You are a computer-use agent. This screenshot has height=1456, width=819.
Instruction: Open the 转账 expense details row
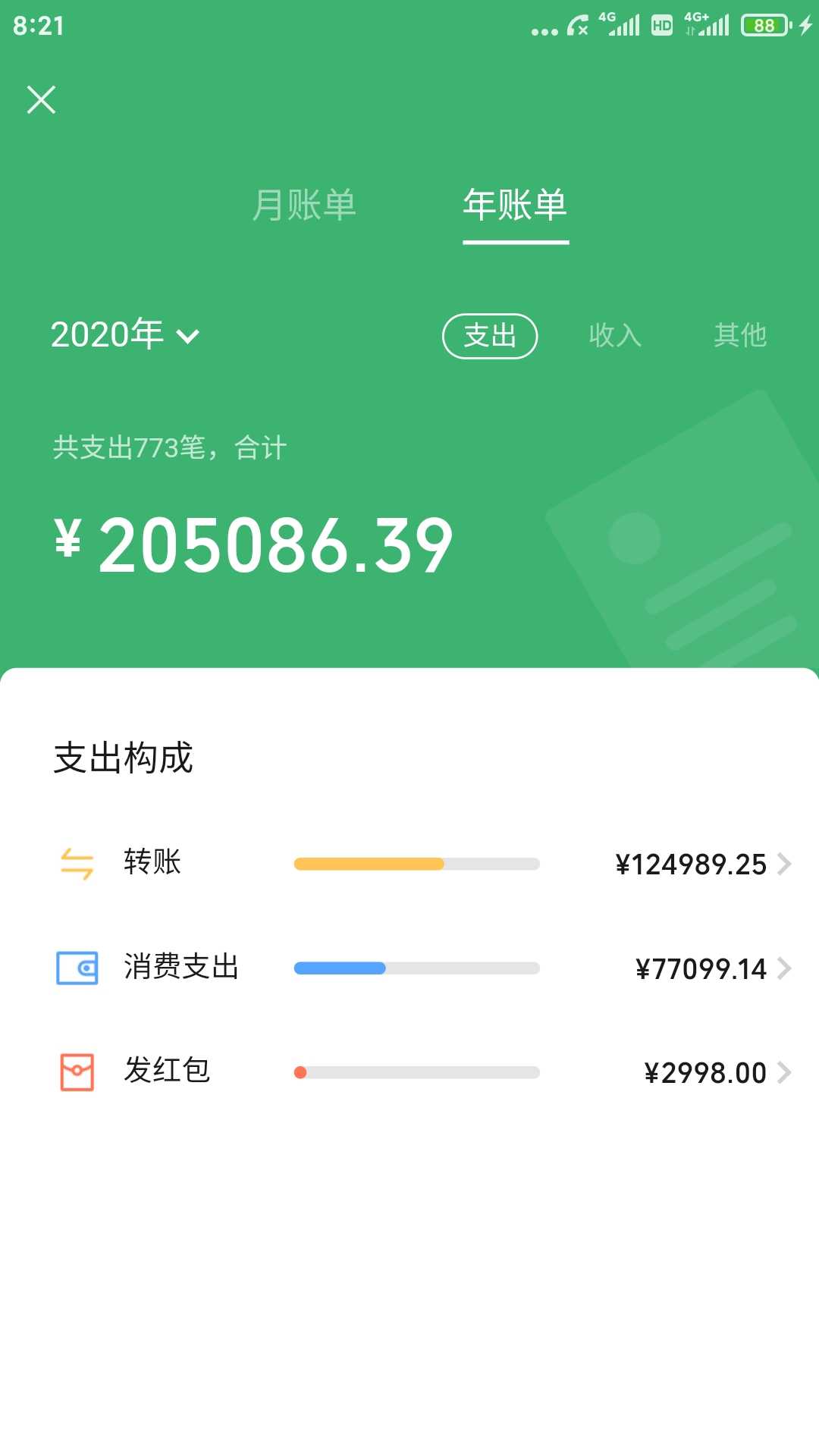[409, 864]
